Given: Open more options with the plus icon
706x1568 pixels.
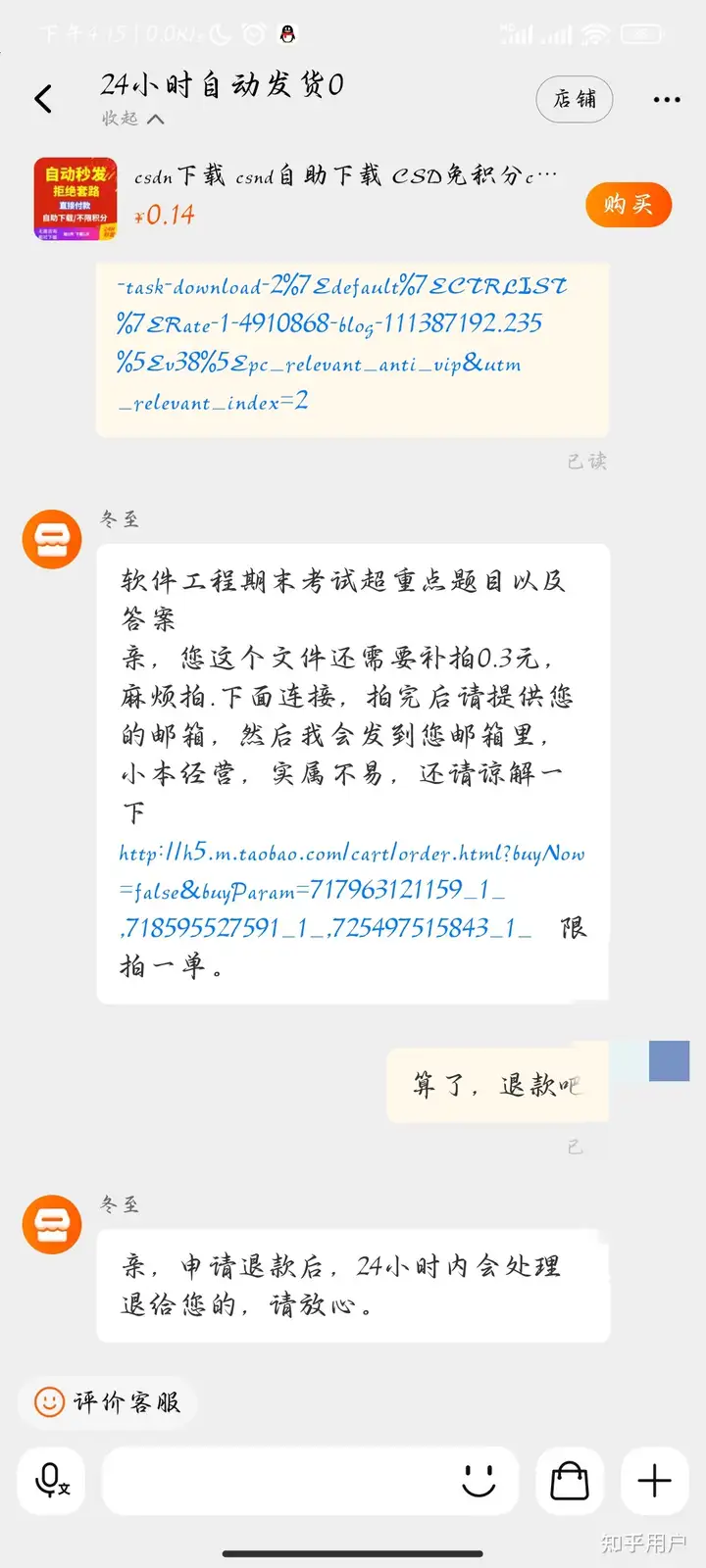Looking at the screenshot, I should (653, 1482).
